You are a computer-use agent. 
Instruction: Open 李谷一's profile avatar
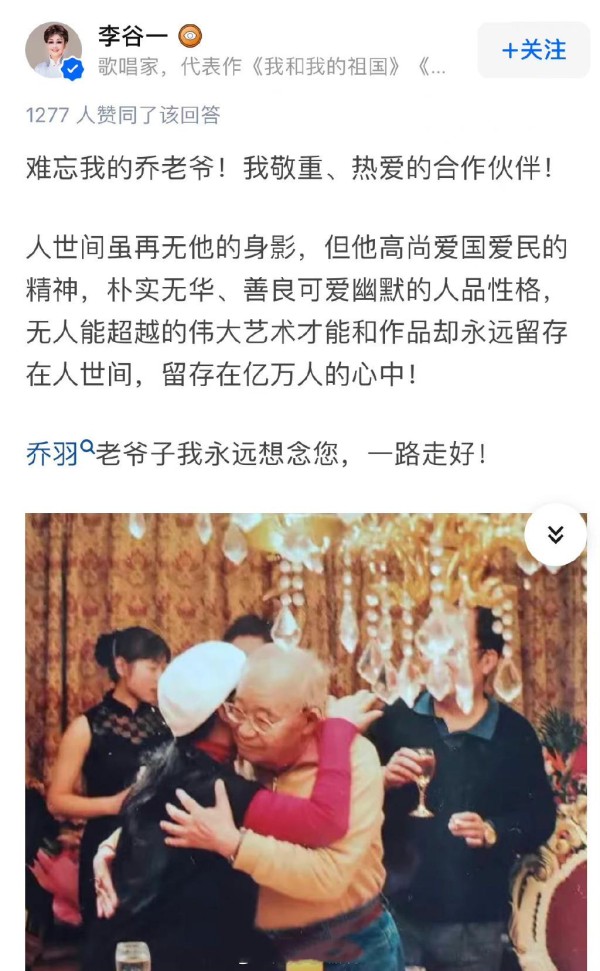[53, 51]
